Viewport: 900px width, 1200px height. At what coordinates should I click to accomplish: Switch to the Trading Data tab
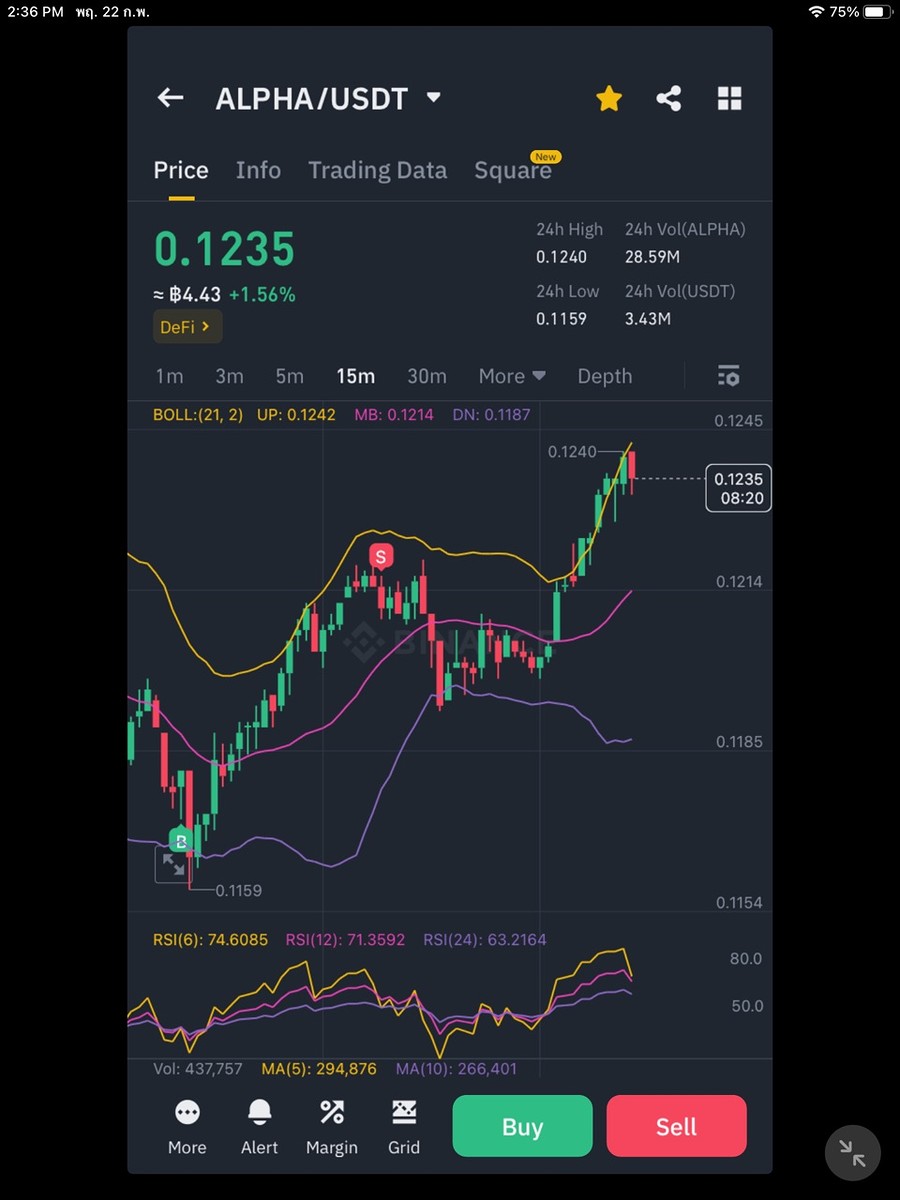pyautogui.click(x=377, y=170)
